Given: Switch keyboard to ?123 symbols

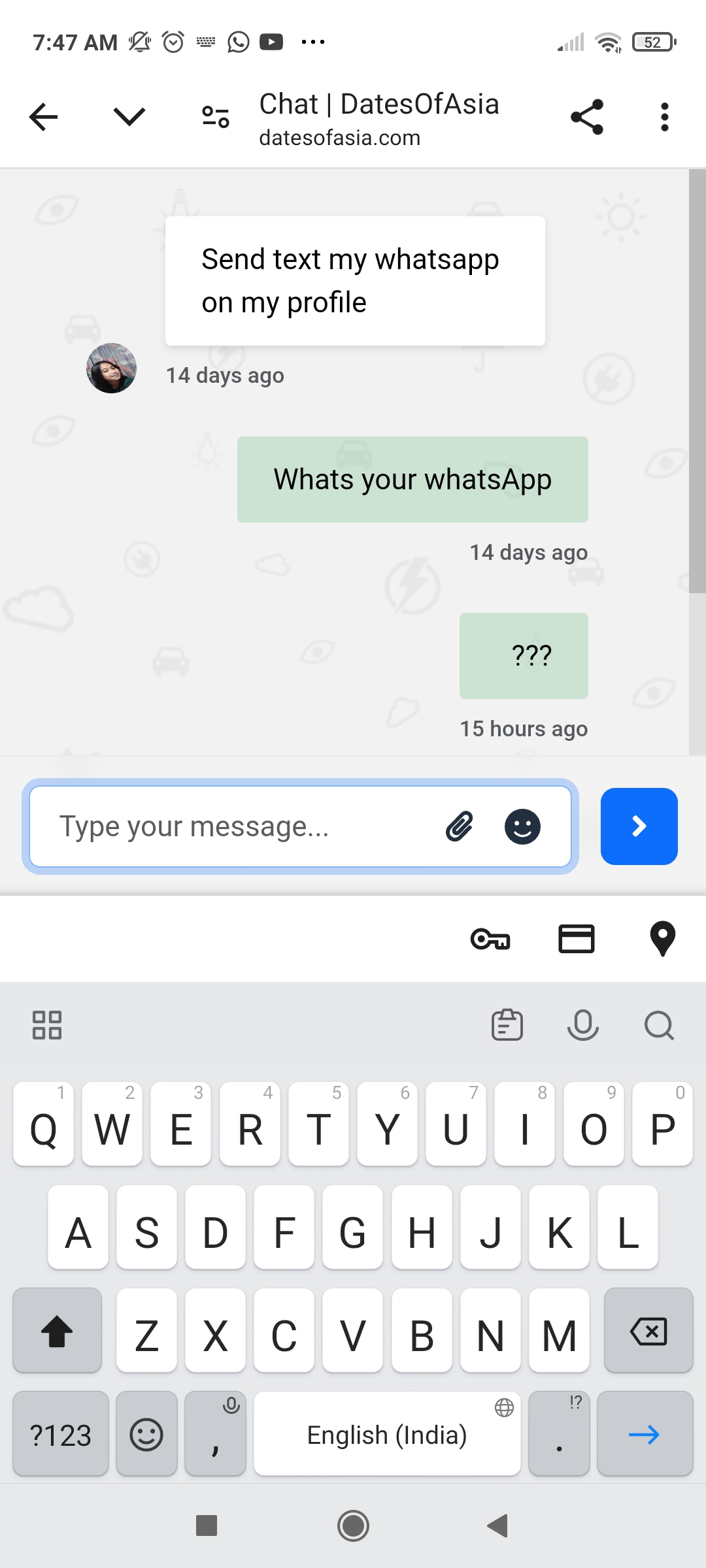Looking at the screenshot, I should (x=61, y=1434).
